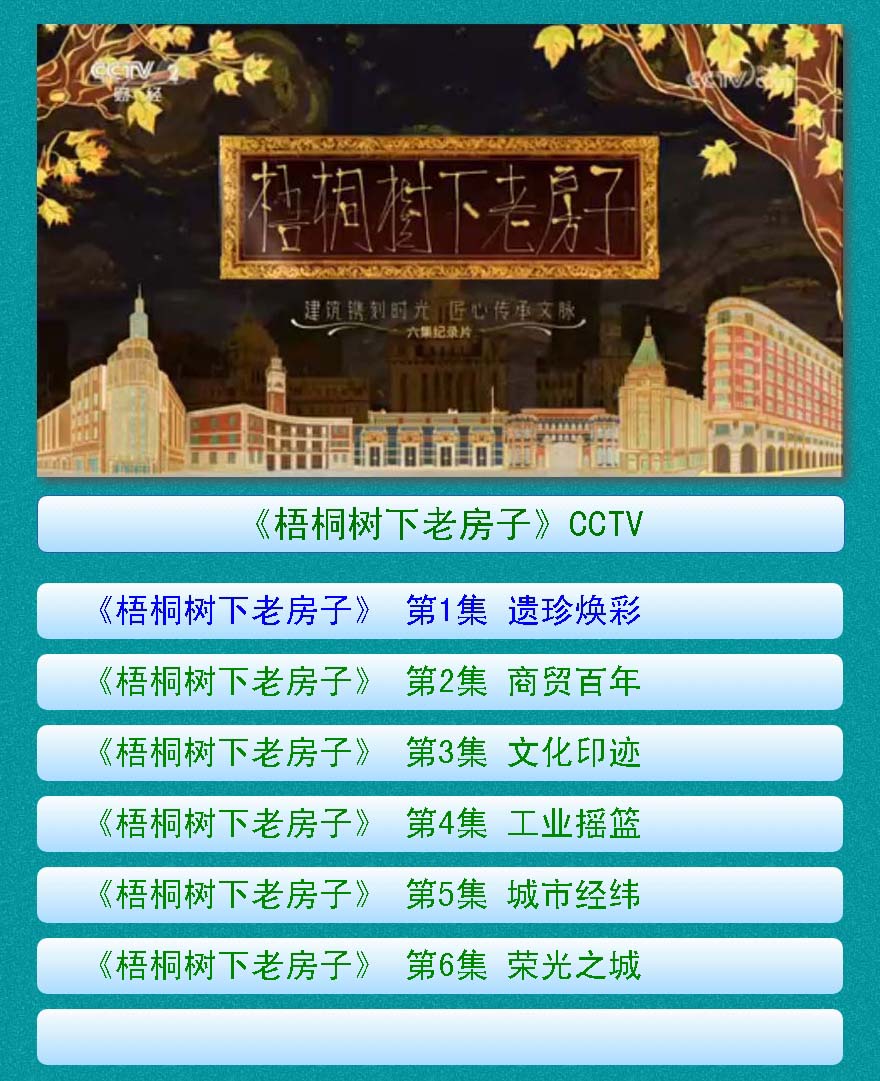The width and height of the screenshot is (880, 1081).
Task: Choose 第5集 城市经纬
Action: click(440, 895)
